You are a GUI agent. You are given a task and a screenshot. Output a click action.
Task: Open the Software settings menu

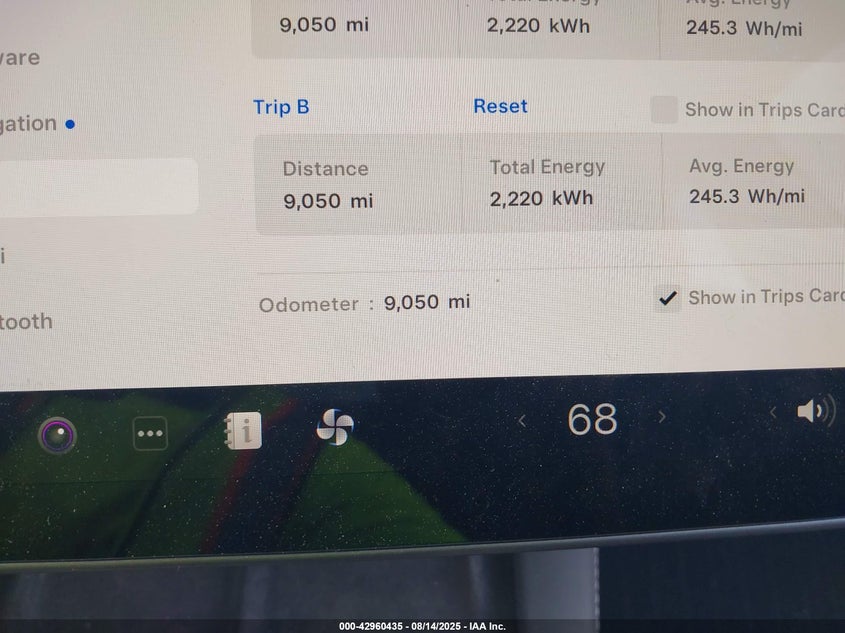click(x=20, y=57)
